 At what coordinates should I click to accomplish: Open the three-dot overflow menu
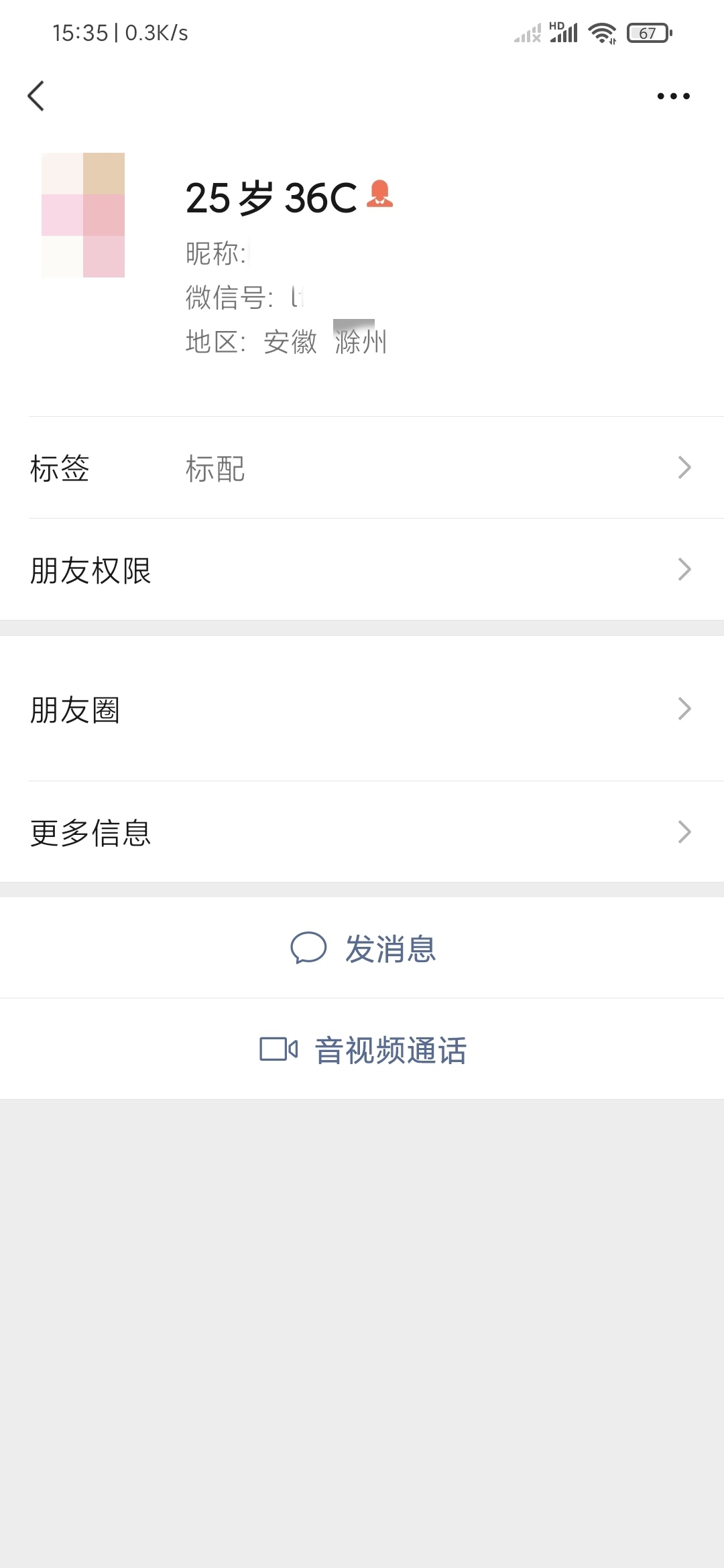tap(673, 96)
